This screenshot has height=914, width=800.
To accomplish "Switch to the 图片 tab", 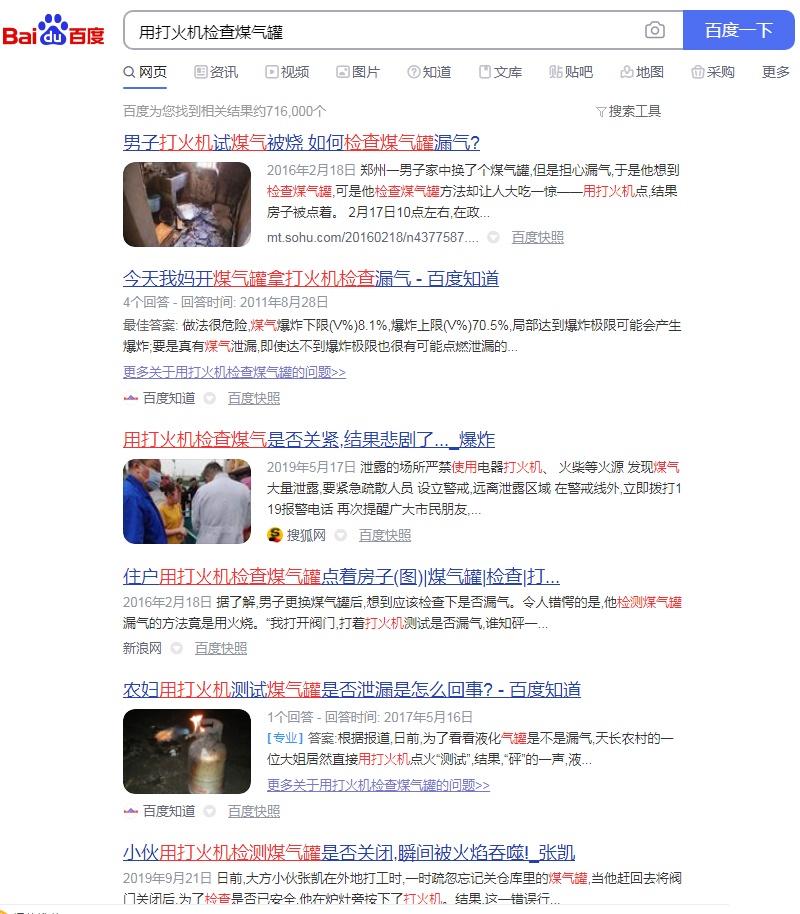I will (358, 72).
